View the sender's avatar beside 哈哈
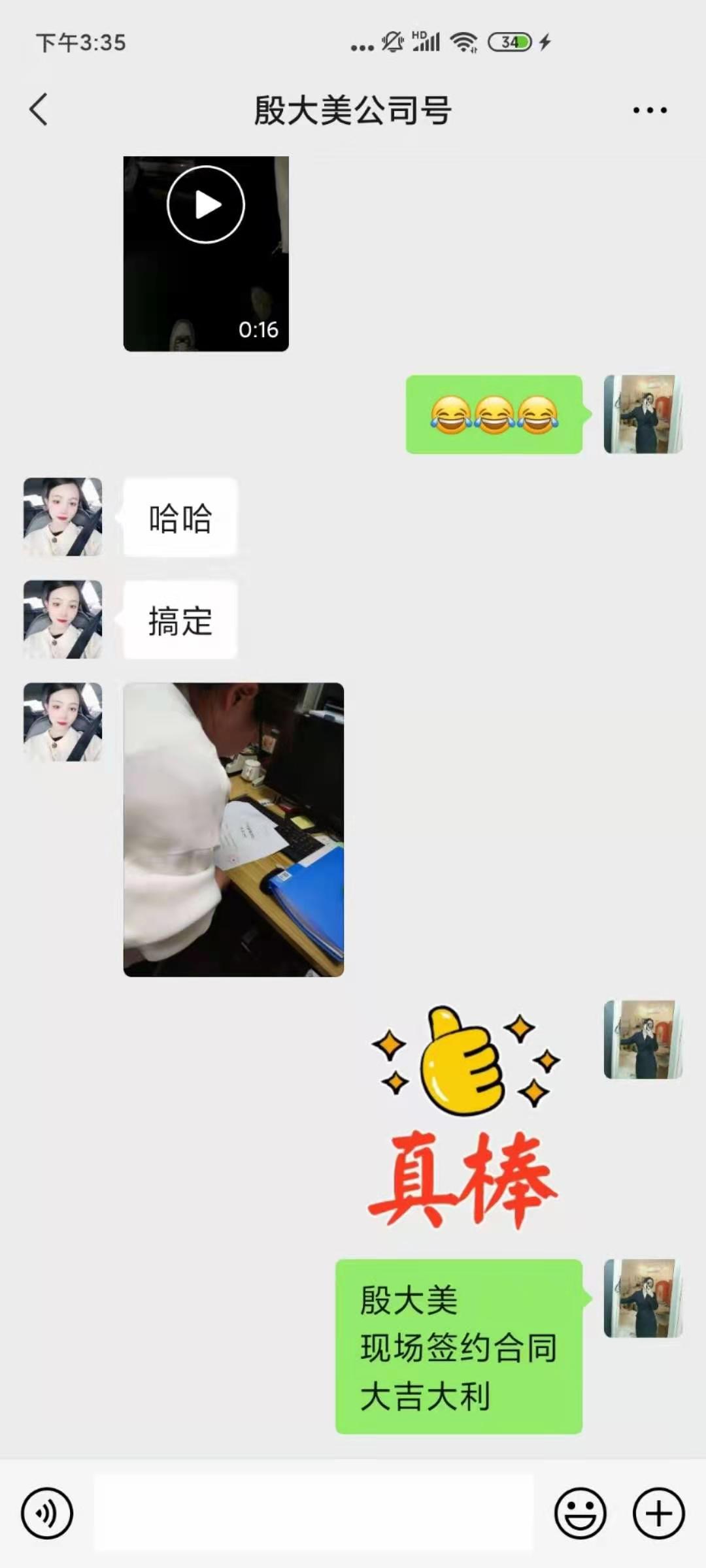This screenshot has height=1568, width=706. pyautogui.click(x=63, y=517)
